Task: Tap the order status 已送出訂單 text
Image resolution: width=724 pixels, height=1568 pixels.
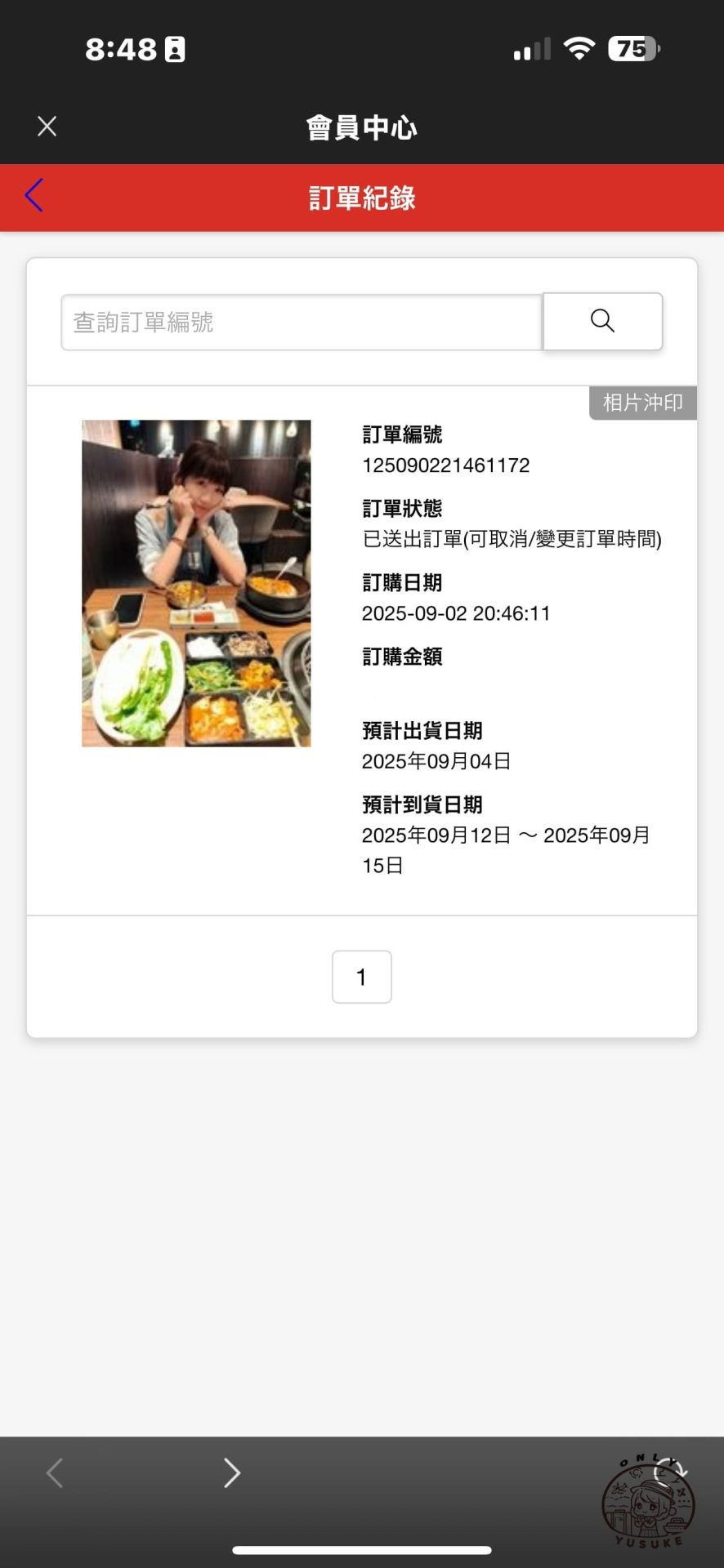Action: point(512,539)
